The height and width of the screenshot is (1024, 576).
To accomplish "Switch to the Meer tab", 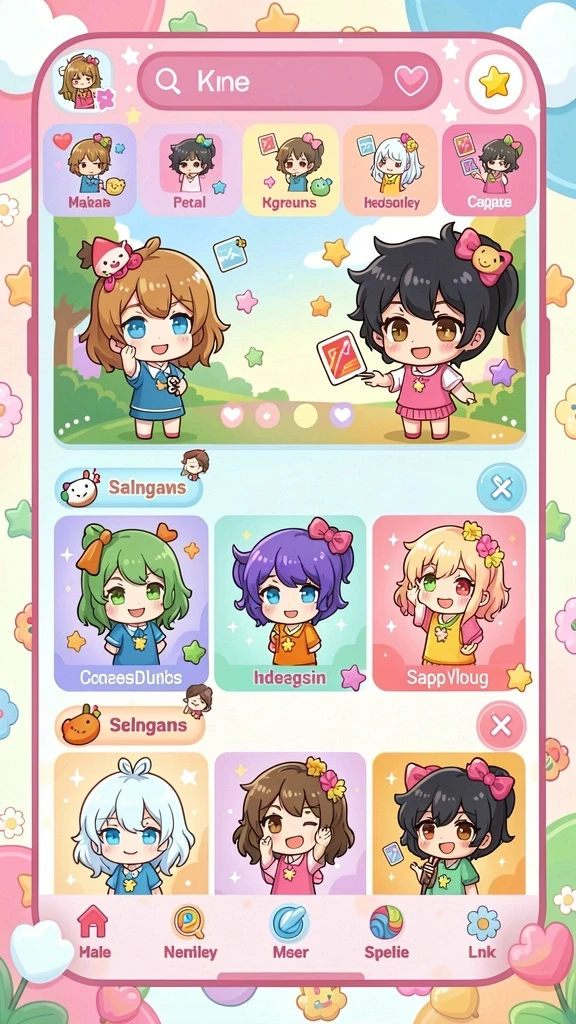I will [291, 931].
